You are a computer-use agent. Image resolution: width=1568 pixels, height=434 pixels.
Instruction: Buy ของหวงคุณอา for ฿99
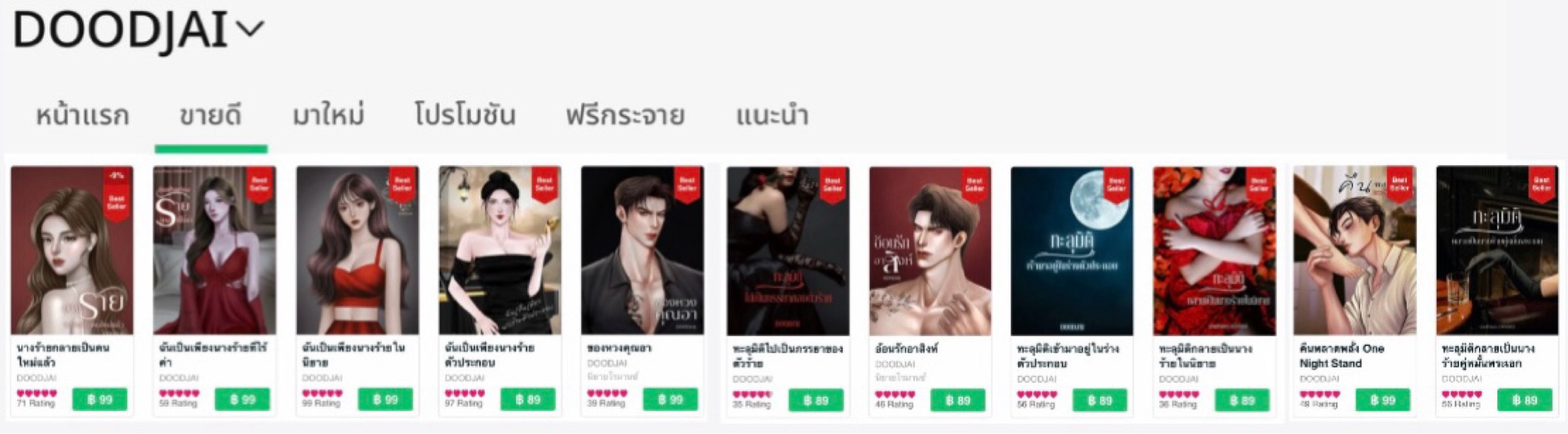[x=670, y=399]
